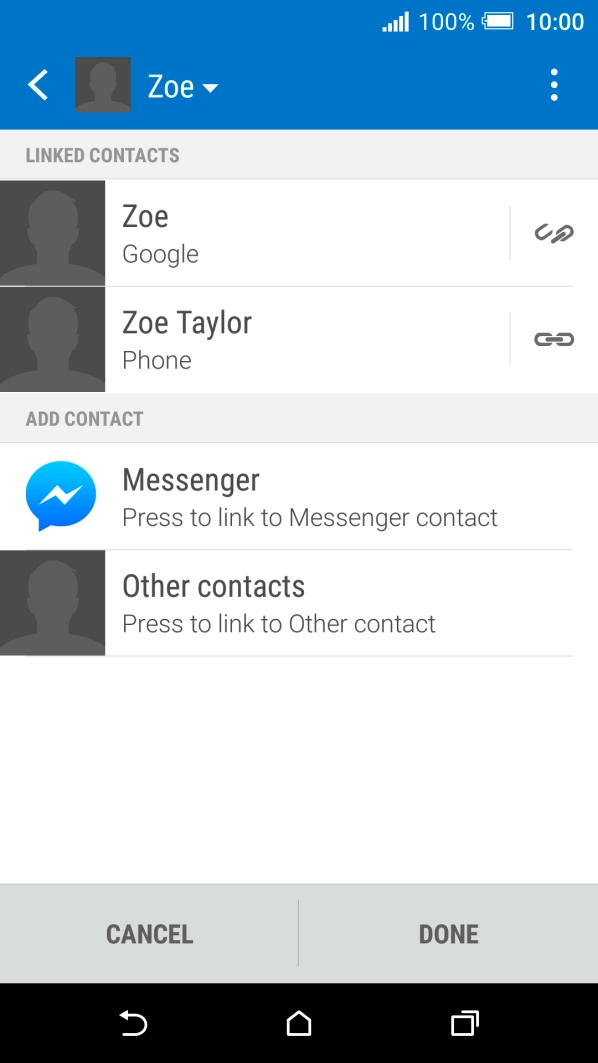
Task: Link to a Messenger contact
Action: coord(299,496)
